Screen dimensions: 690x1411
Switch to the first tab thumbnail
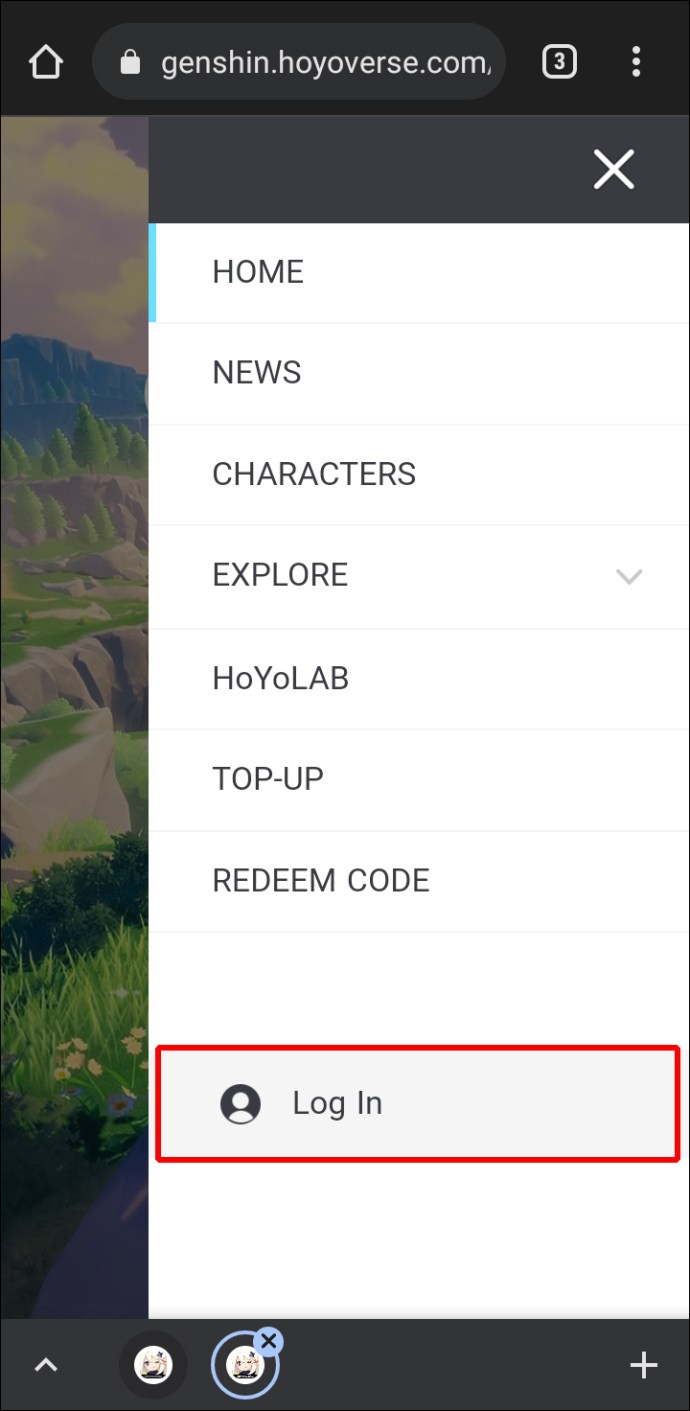tap(153, 1365)
